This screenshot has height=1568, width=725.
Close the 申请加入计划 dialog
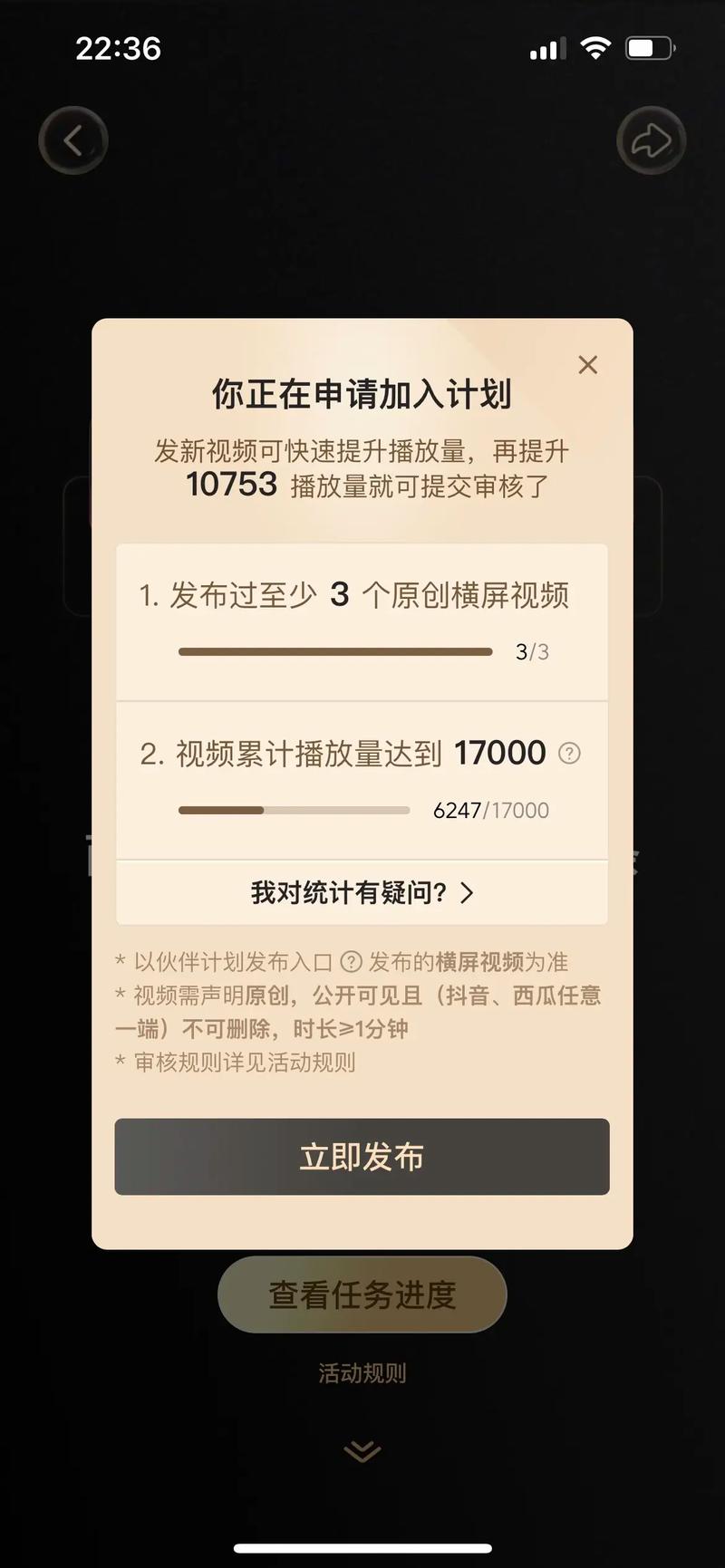pyautogui.click(x=588, y=365)
